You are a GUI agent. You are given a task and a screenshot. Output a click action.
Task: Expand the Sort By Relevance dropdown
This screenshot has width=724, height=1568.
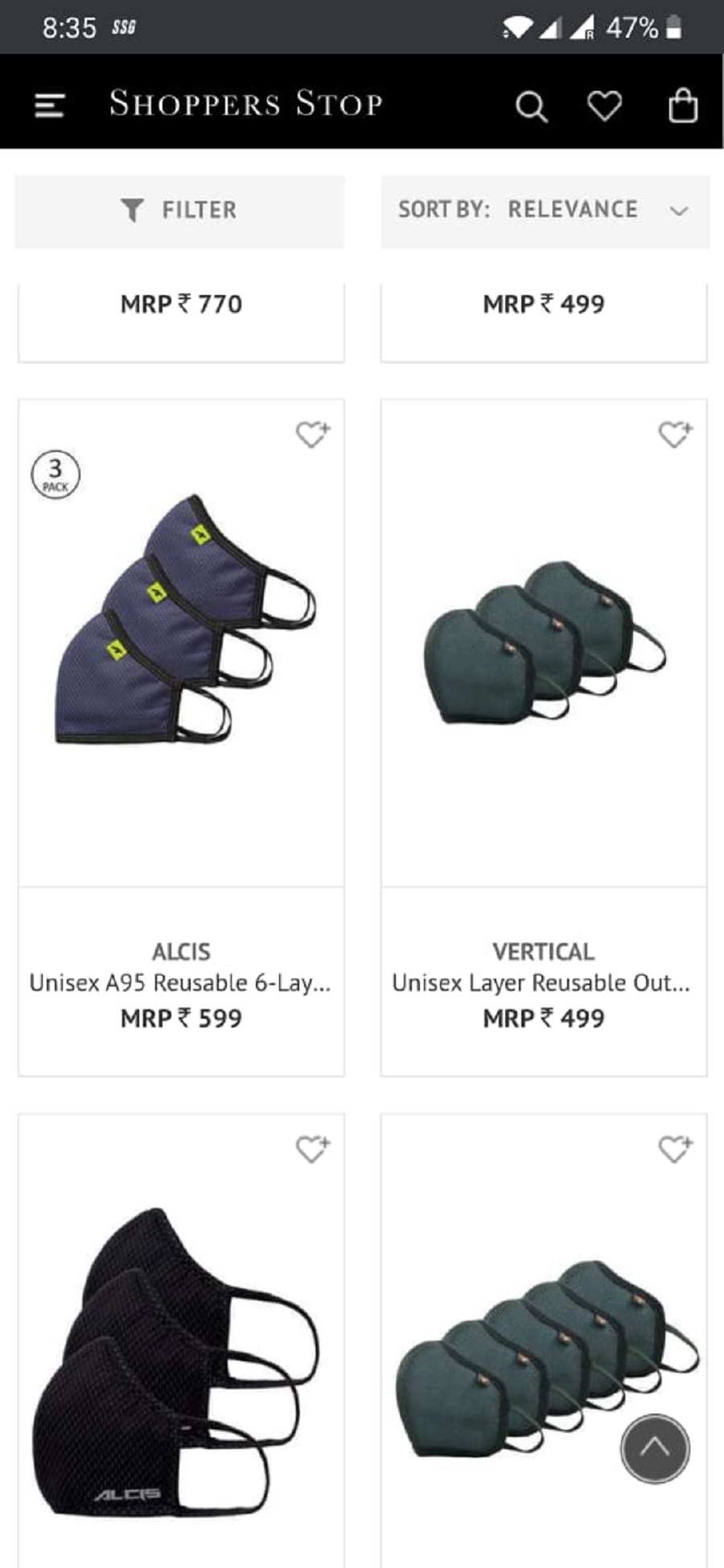(x=545, y=211)
